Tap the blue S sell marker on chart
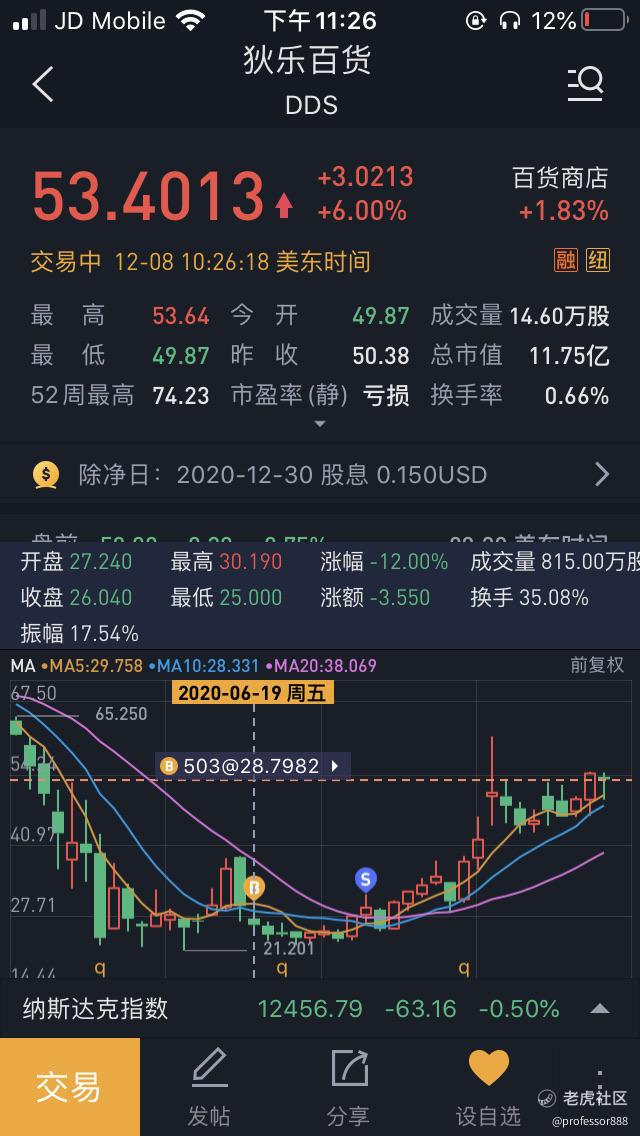This screenshot has height=1136, width=640. 366,880
